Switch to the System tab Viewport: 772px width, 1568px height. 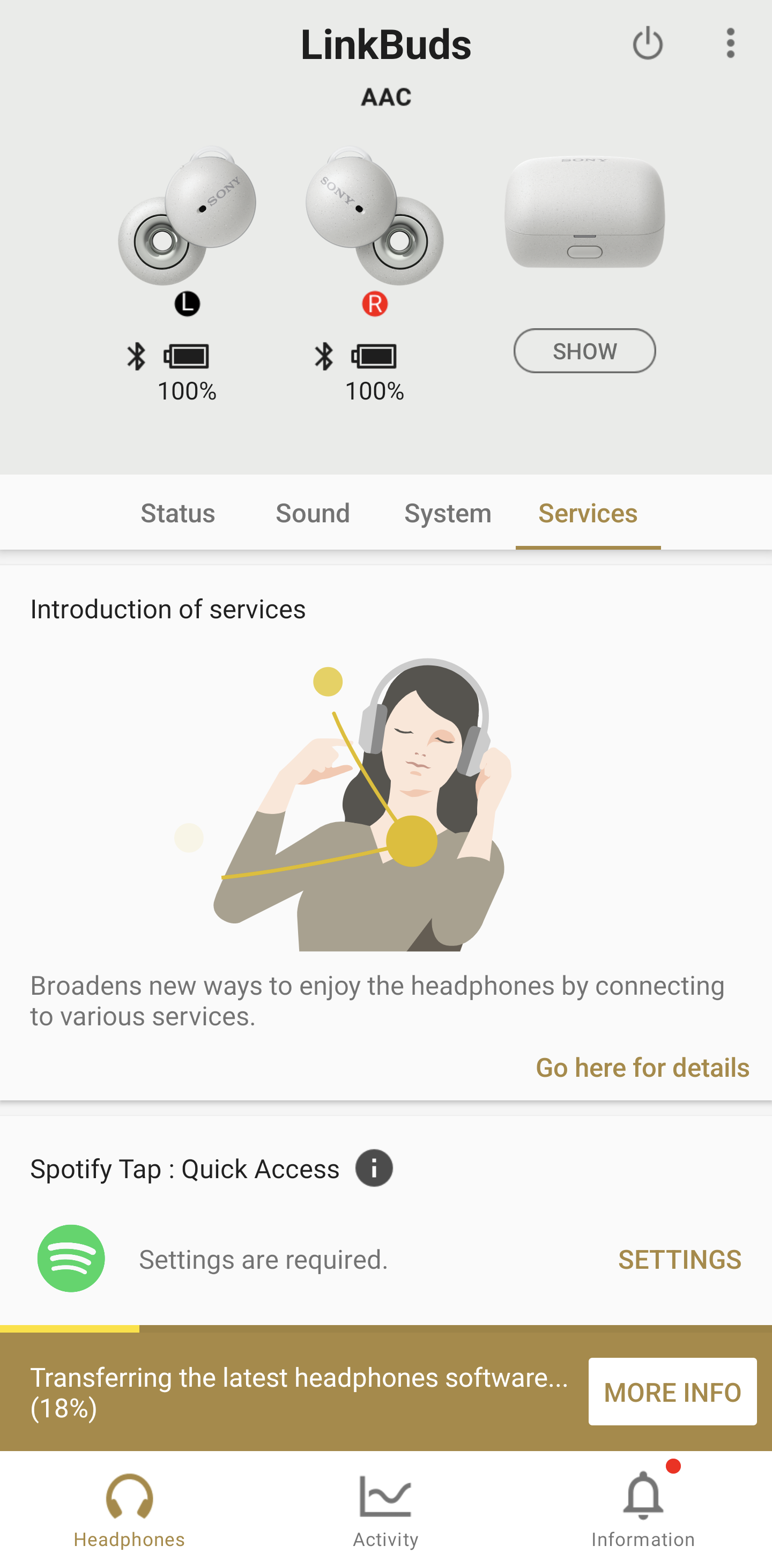(x=448, y=513)
